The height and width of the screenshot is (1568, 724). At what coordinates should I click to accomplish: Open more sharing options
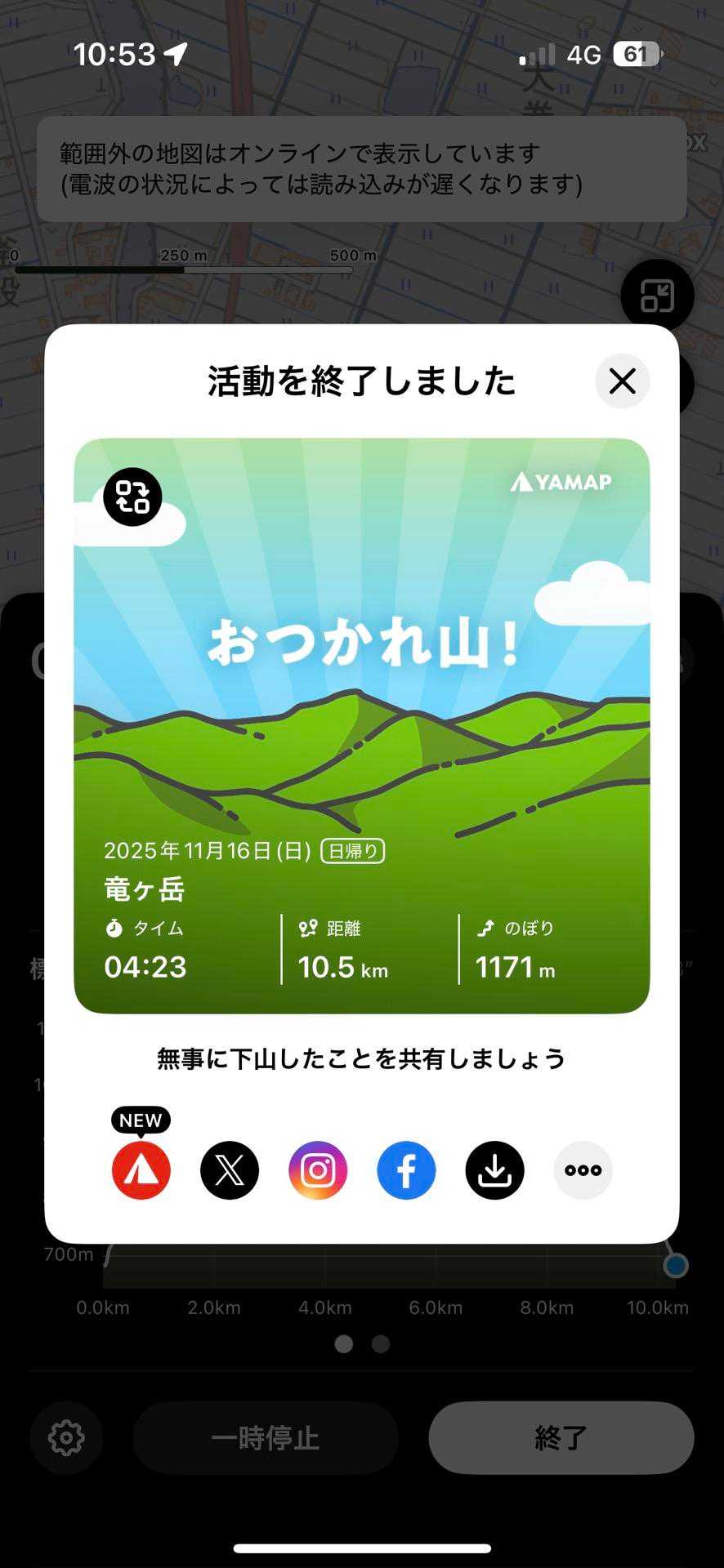[583, 1170]
